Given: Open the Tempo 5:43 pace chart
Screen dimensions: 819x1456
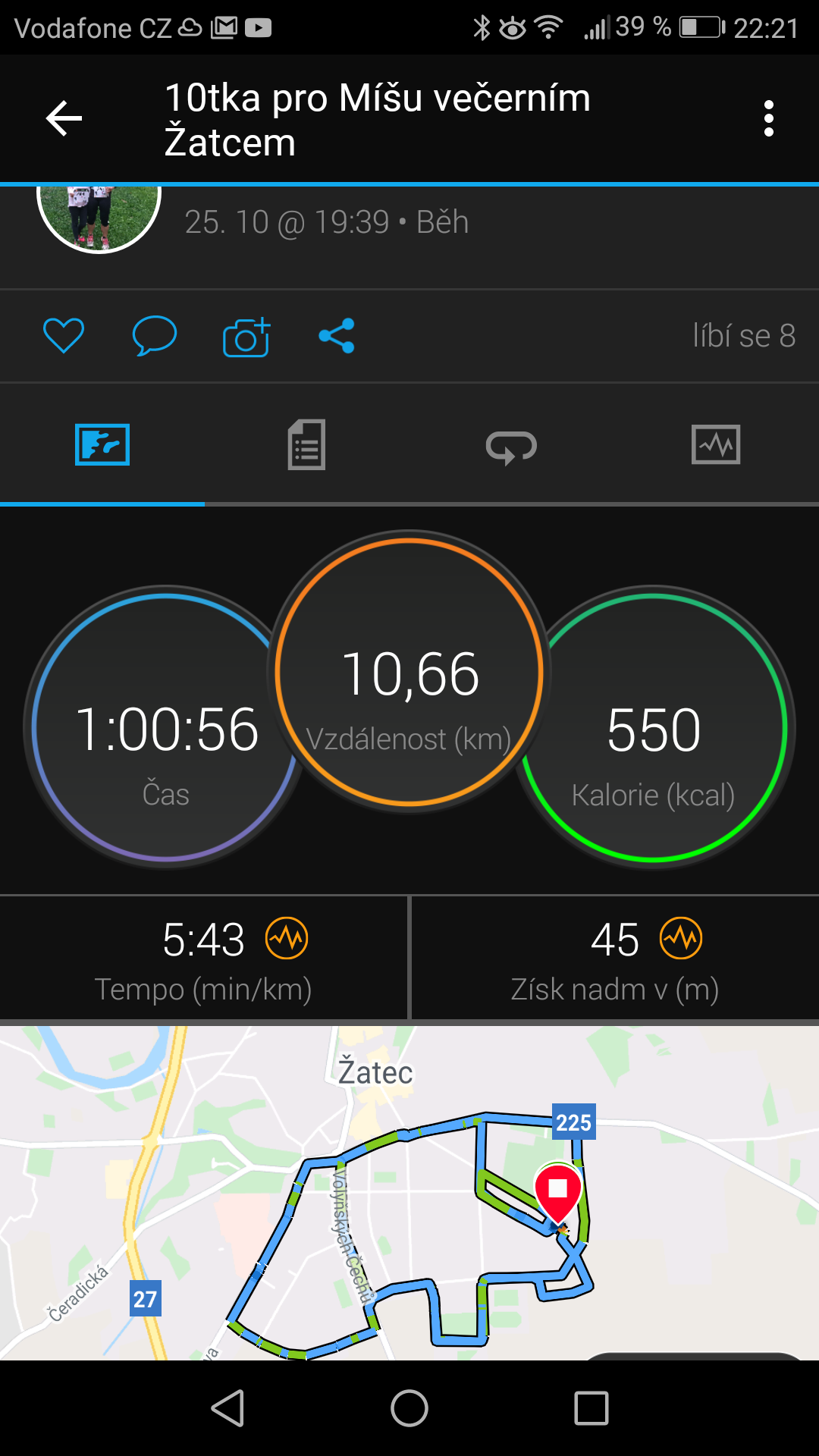Looking at the screenshot, I should pyautogui.click(x=204, y=958).
